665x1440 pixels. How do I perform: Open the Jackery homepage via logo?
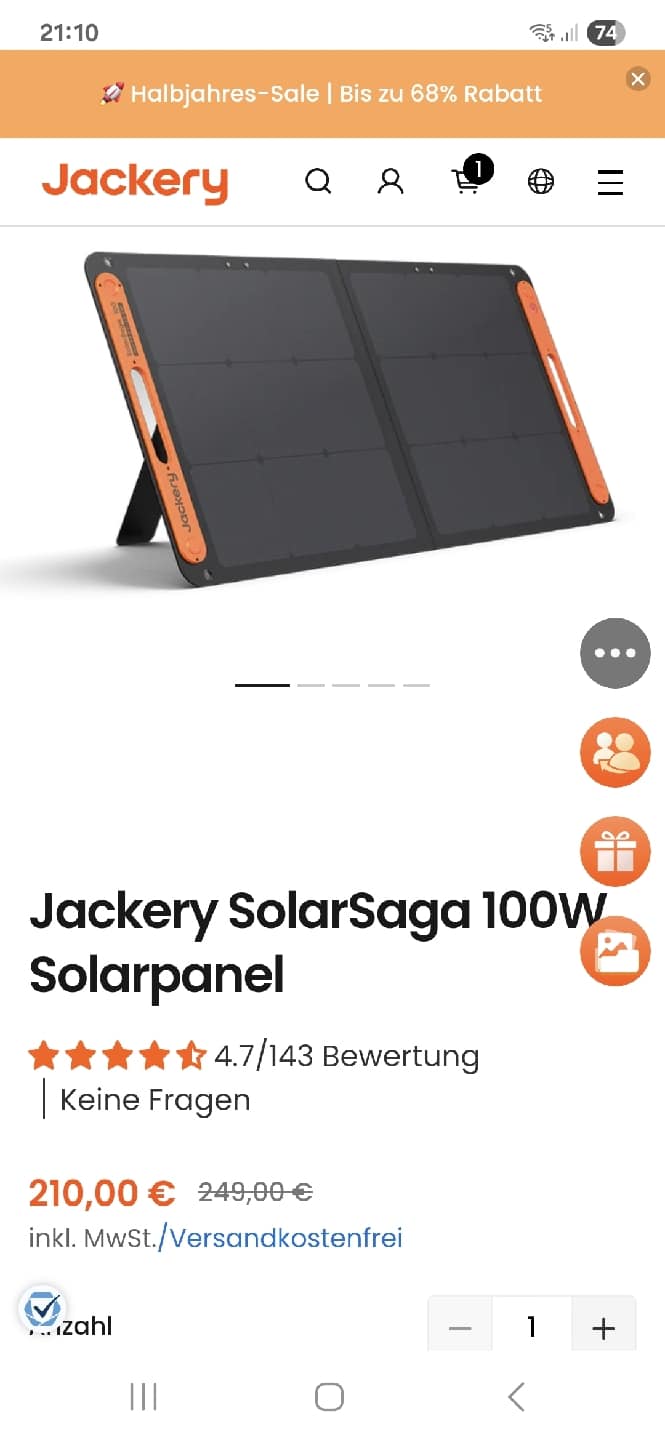[135, 182]
